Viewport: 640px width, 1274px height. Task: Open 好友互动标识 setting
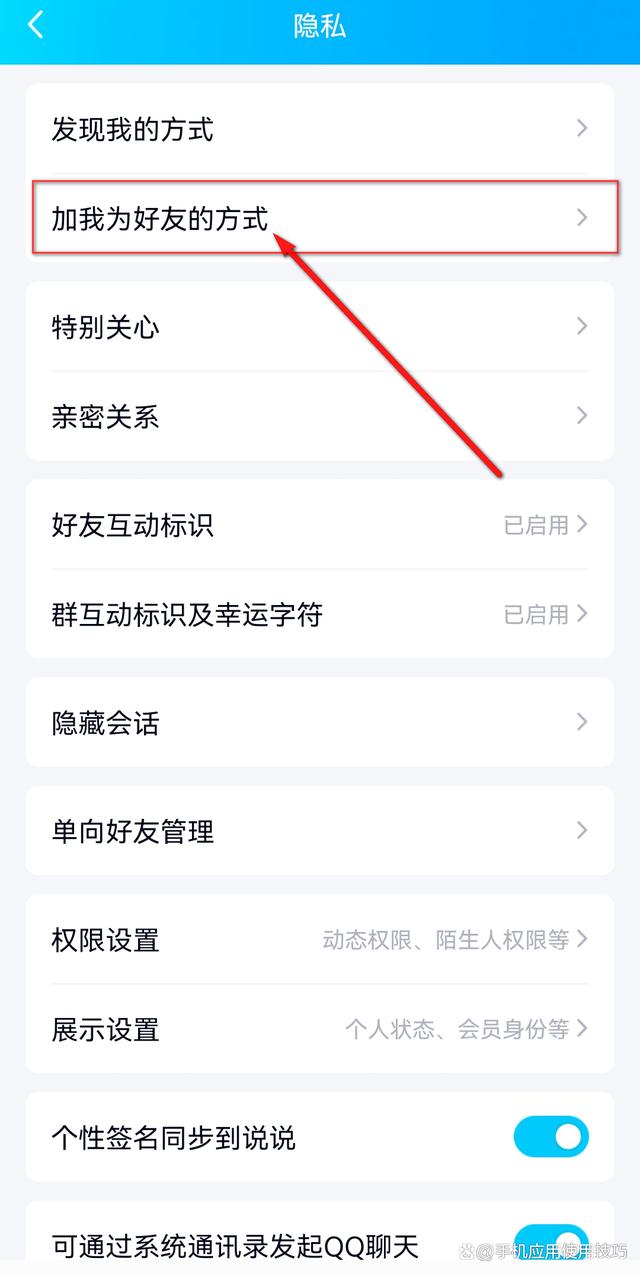point(320,524)
